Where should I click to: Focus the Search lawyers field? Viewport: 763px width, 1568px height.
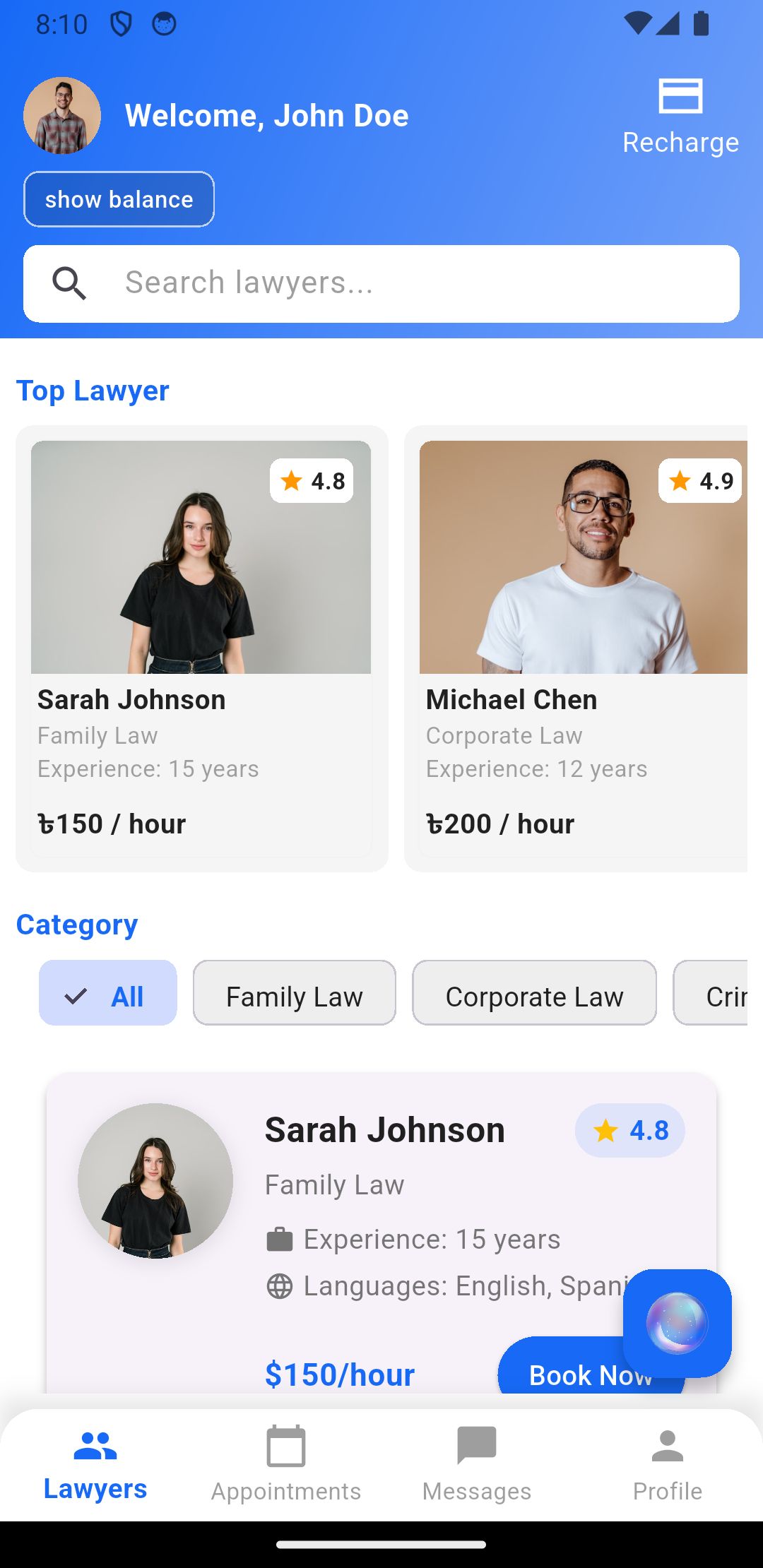381,283
